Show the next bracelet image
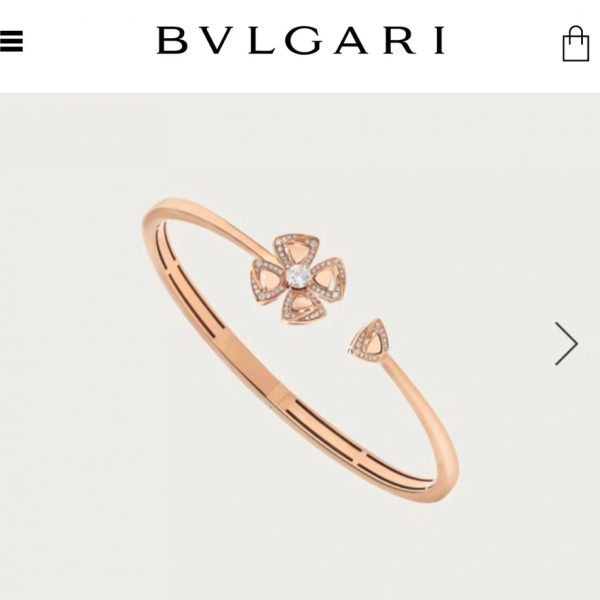The width and height of the screenshot is (600, 600). click(566, 343)
